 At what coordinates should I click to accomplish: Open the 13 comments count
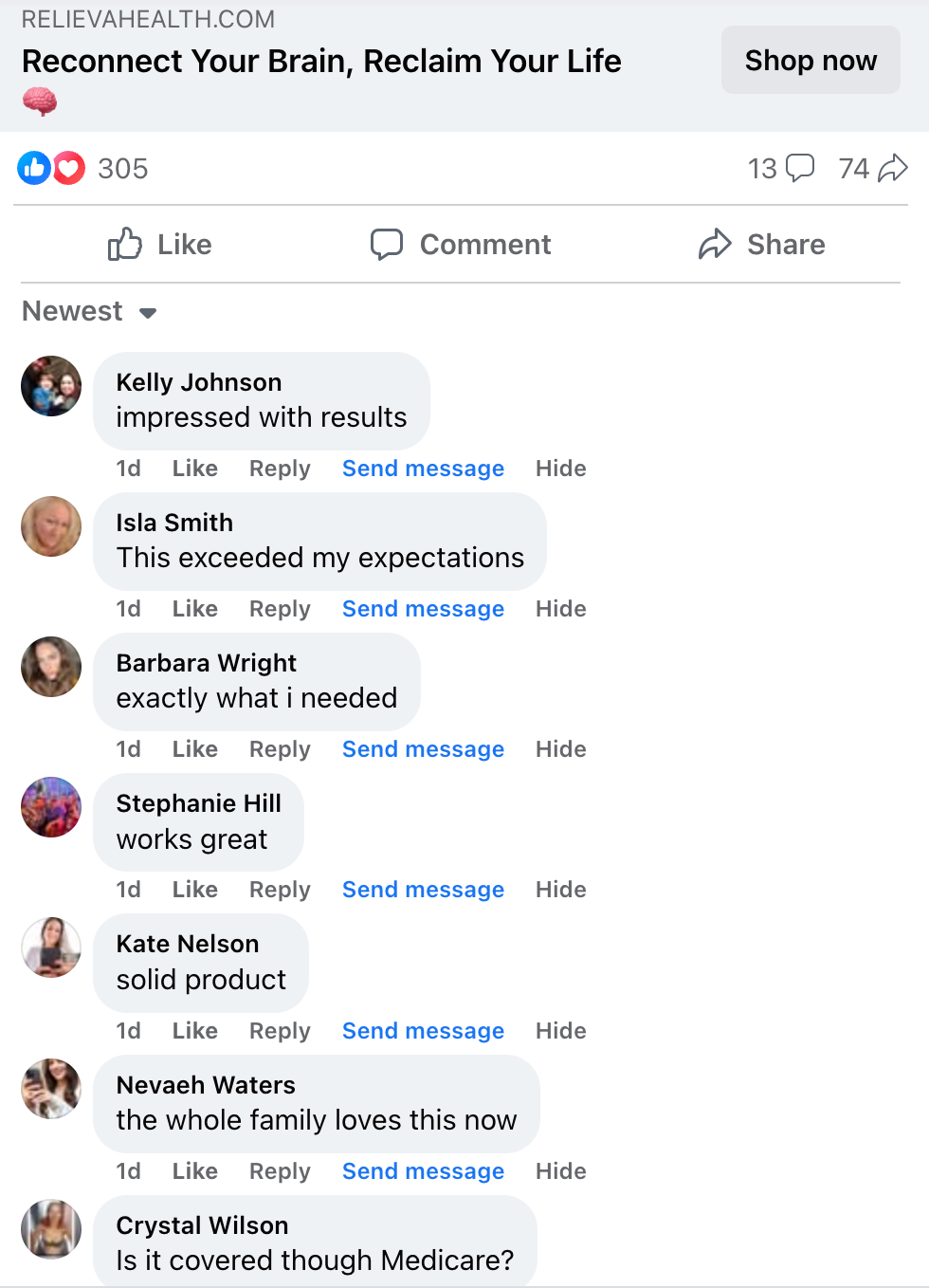[x=780, y=169]
